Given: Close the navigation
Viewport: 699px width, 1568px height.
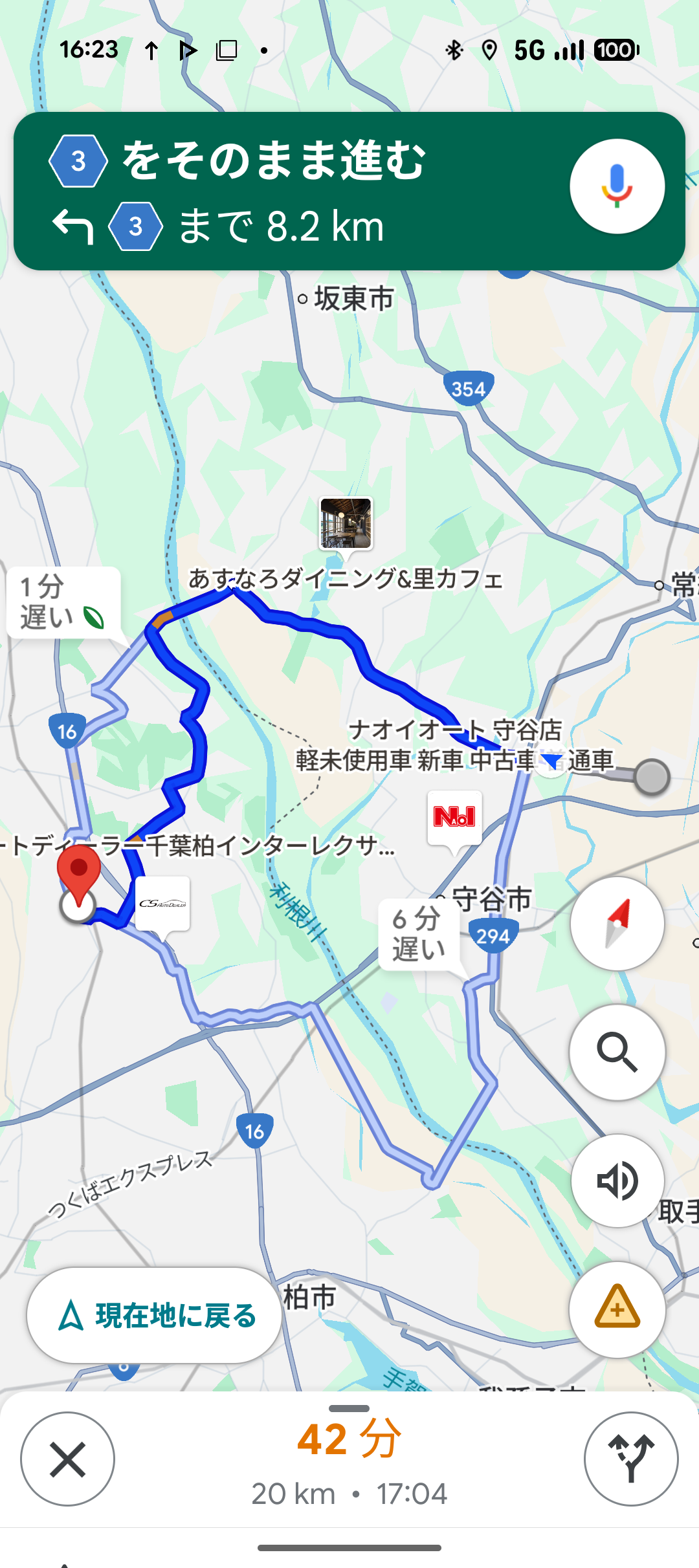Looking at the screenshot, I should pyautogui.click(x=67, y=1459).
